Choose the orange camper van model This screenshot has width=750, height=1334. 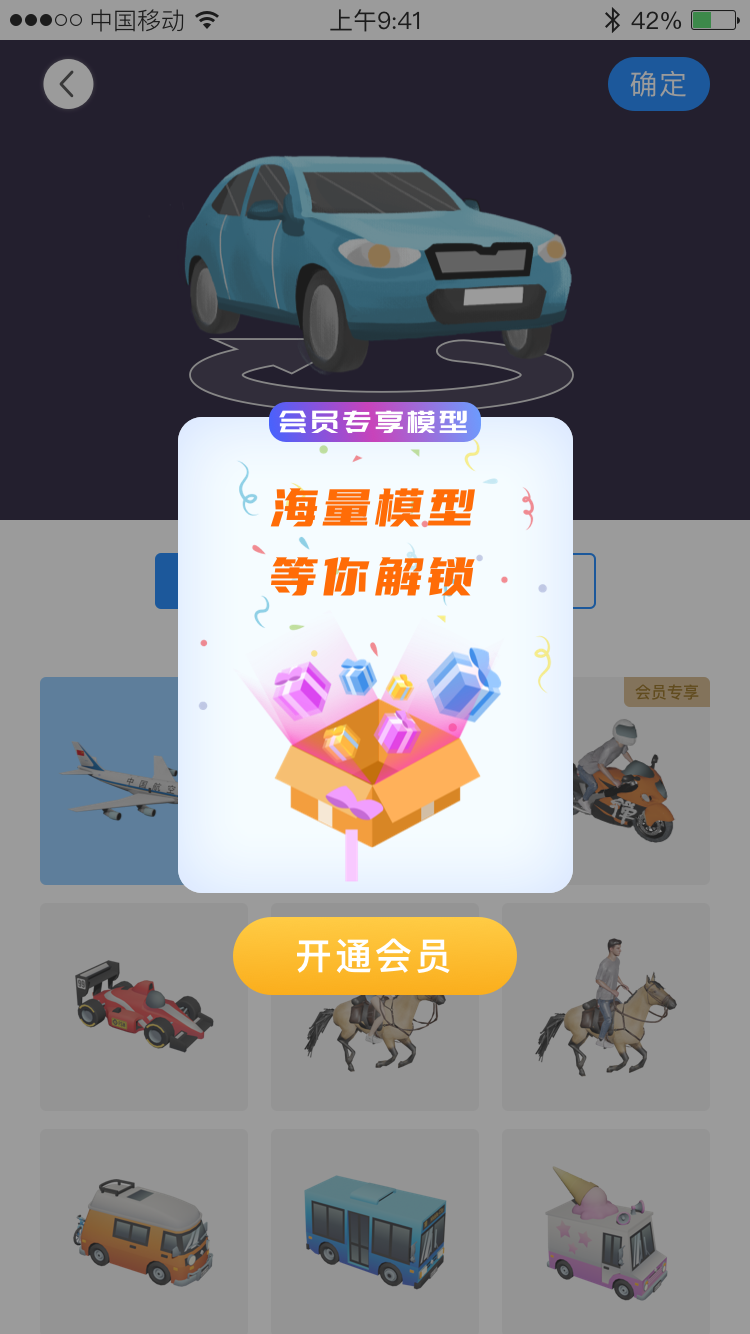[x=143, y=1232]
